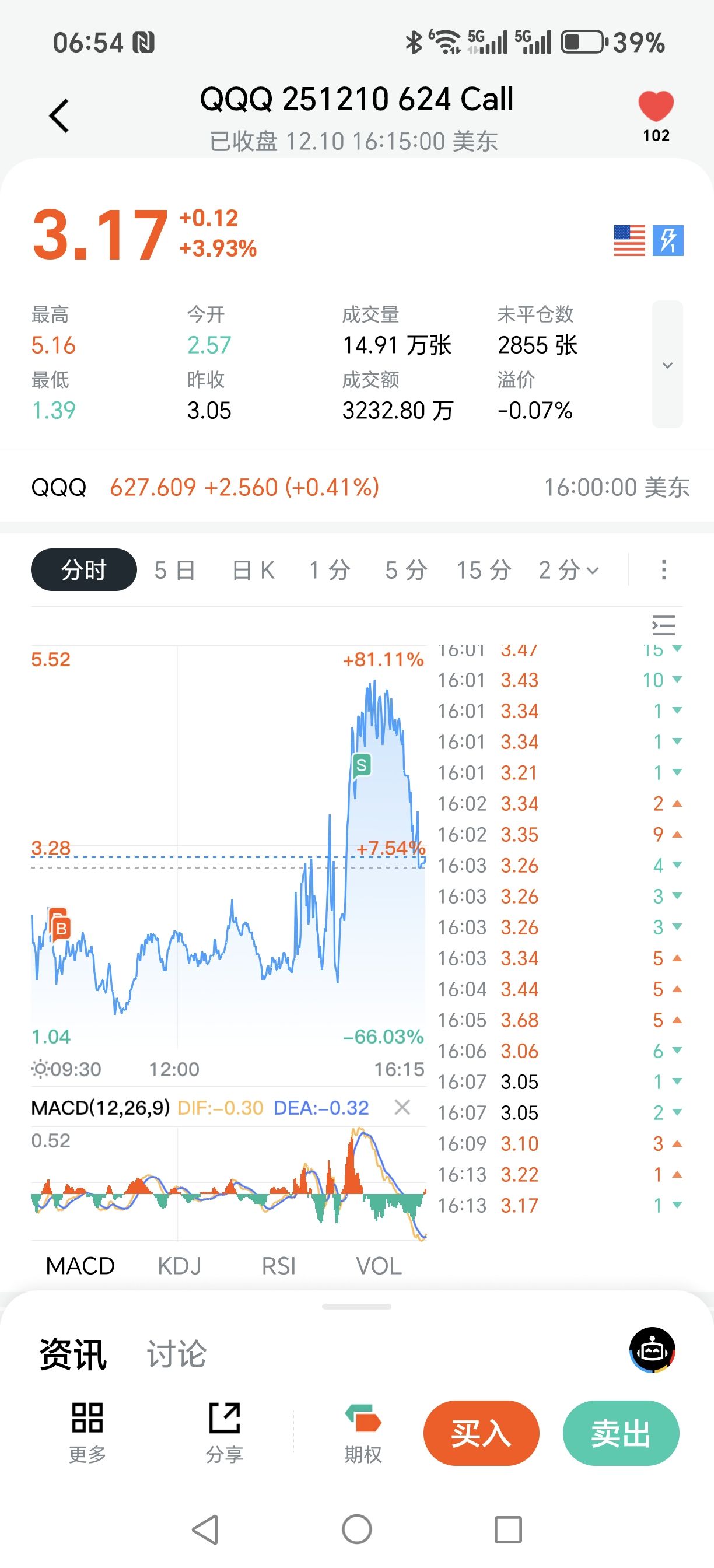The width and height of the screenshot is (714, 1568).
Task: Open chart settings three-dot menu
Action: pyautogui.click(x=663, y=570)
